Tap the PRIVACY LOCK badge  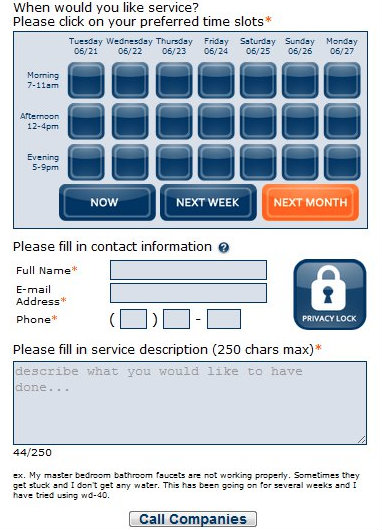coord(330,294)
